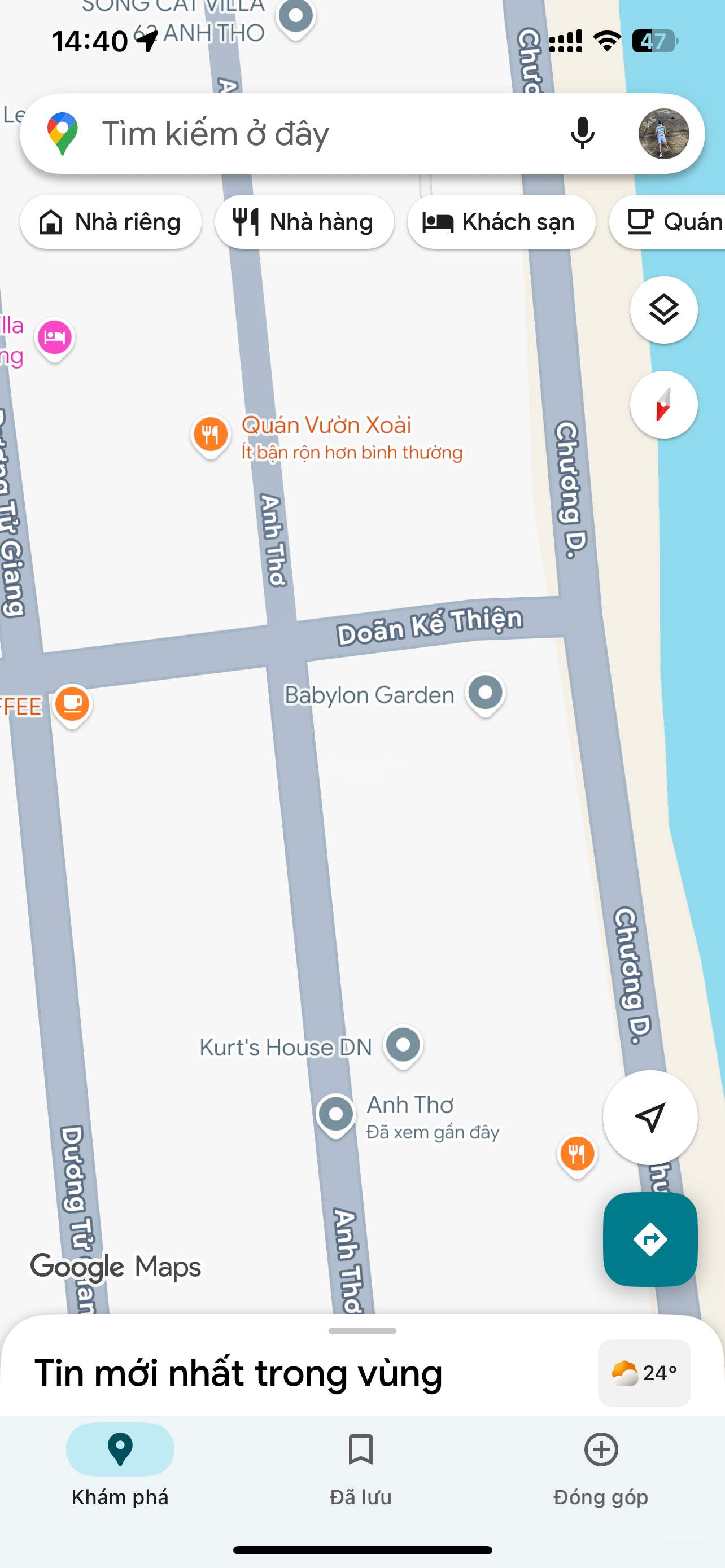Center map on current location
Viewport: 725px width, 1568px height.
tap(649, 1117)
